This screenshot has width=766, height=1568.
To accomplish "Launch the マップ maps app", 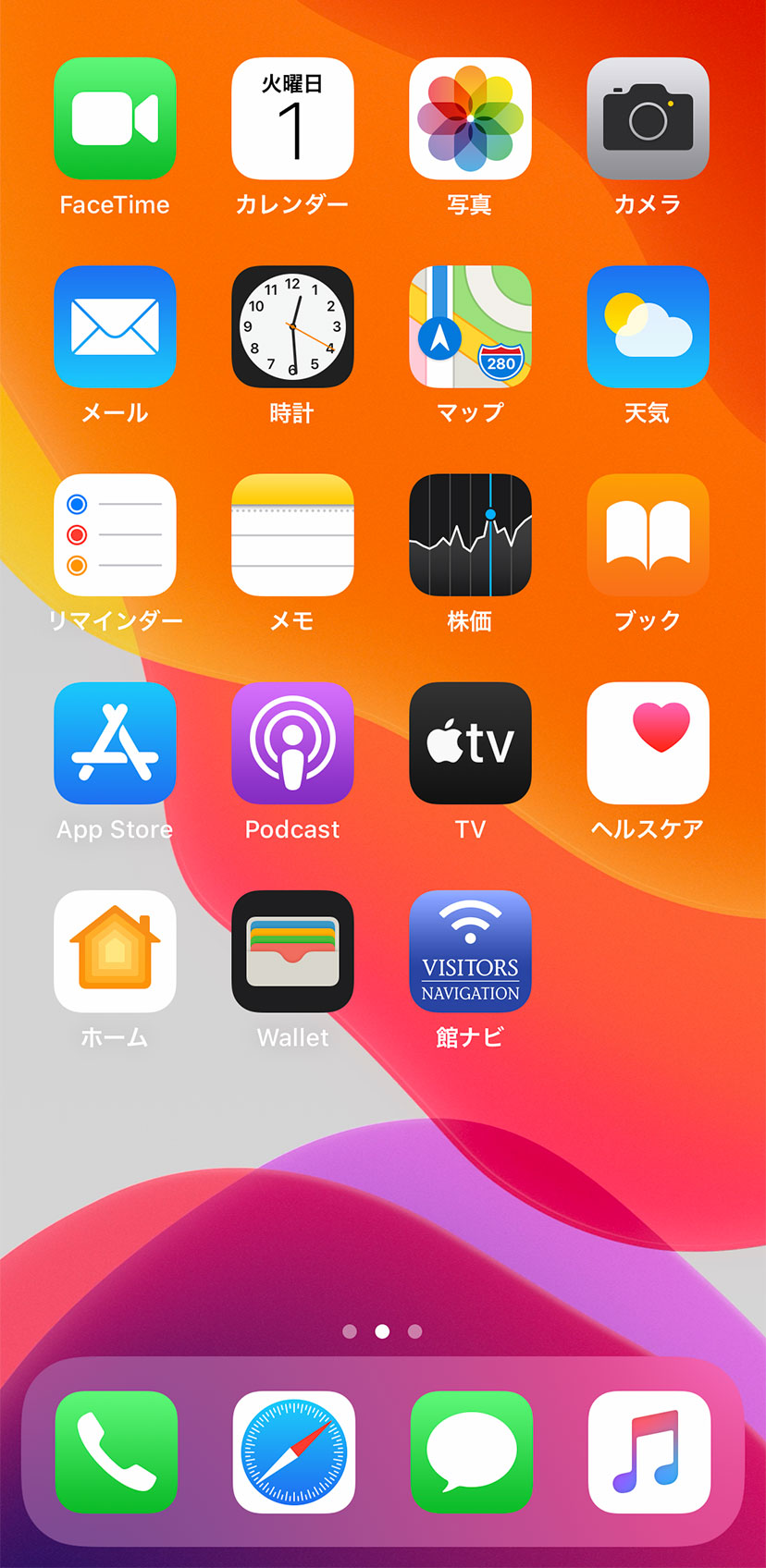I will 470,326.
